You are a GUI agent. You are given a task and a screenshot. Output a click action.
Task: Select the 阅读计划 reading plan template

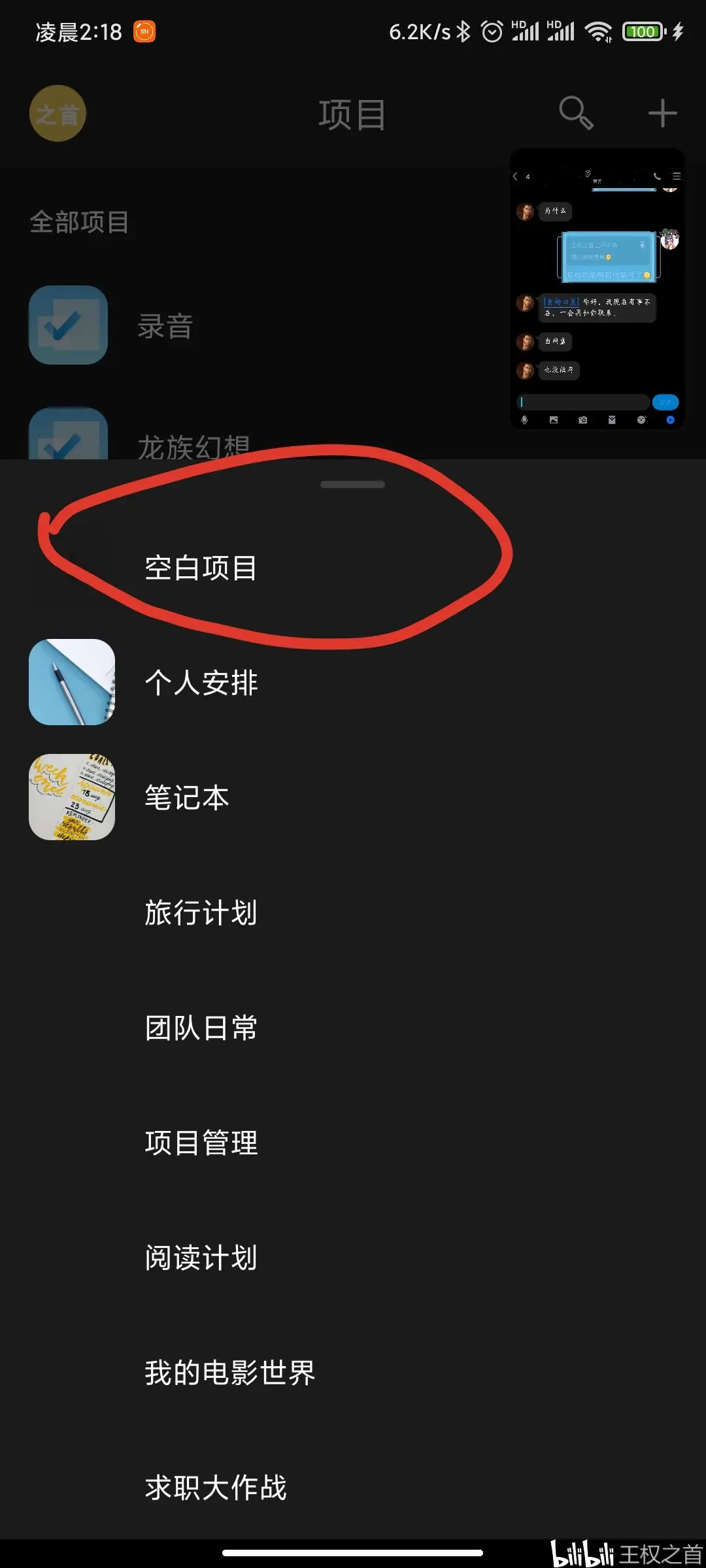pos(201,1258)
